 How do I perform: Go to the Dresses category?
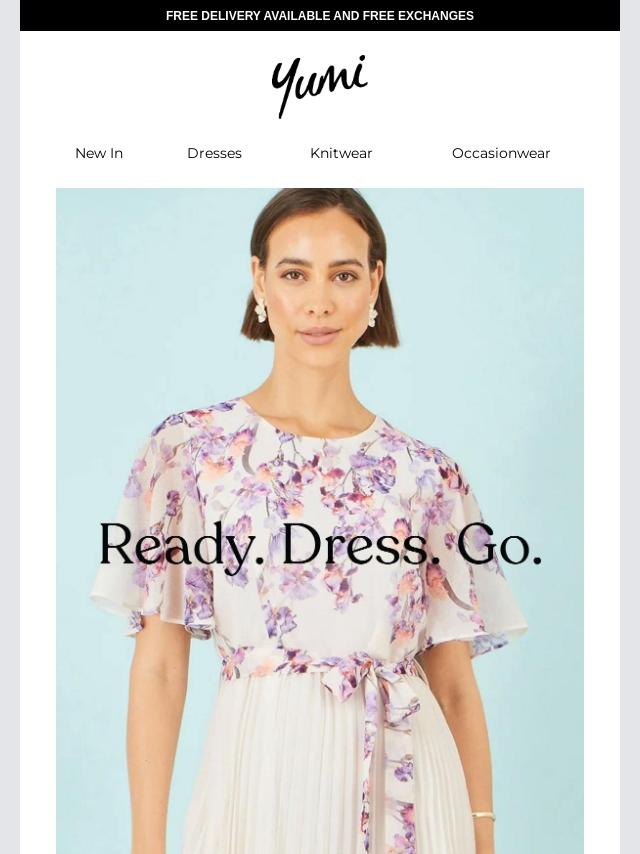tap(214, 154)
